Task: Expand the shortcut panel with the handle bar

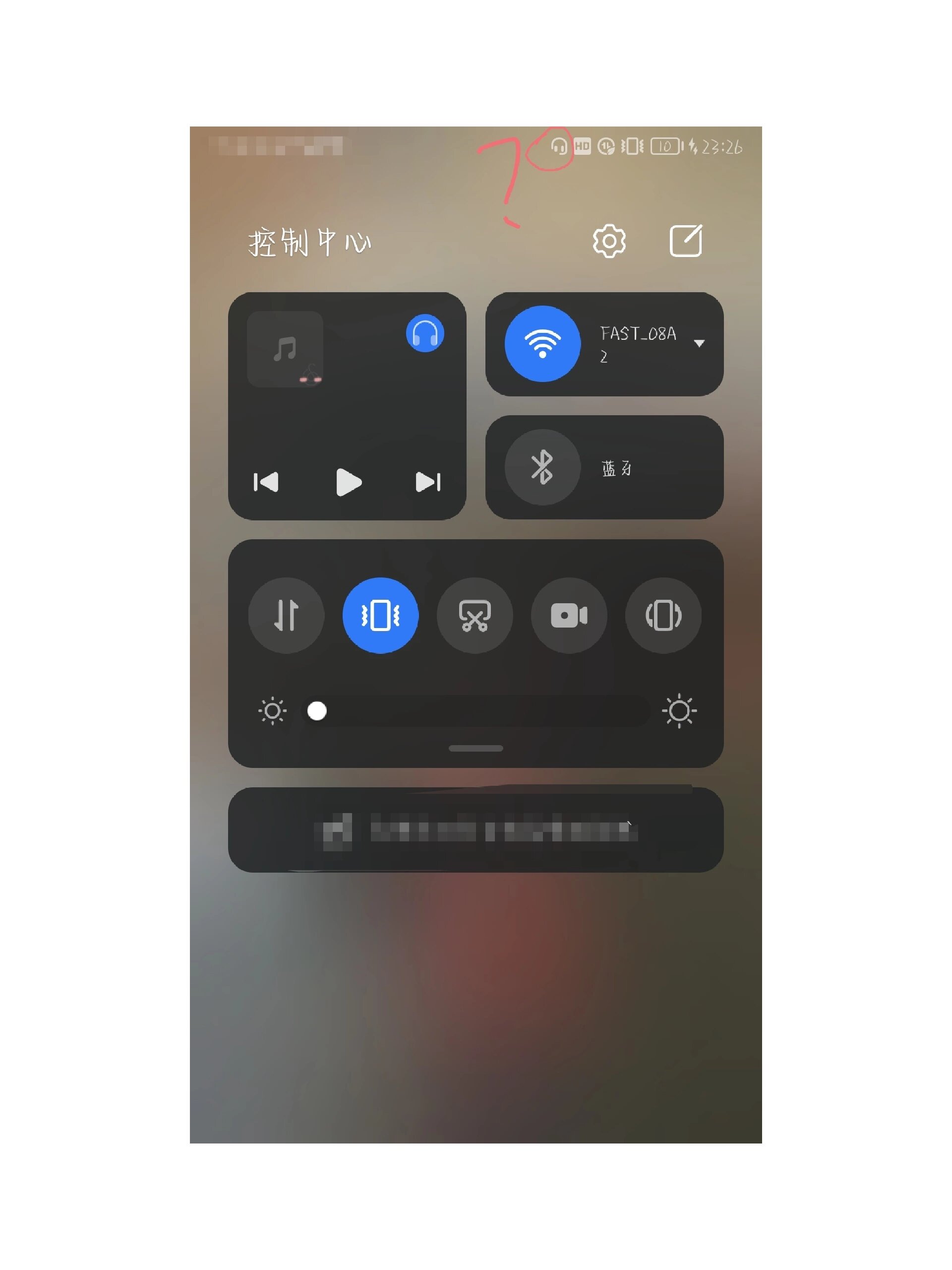Action: (476, 748)
